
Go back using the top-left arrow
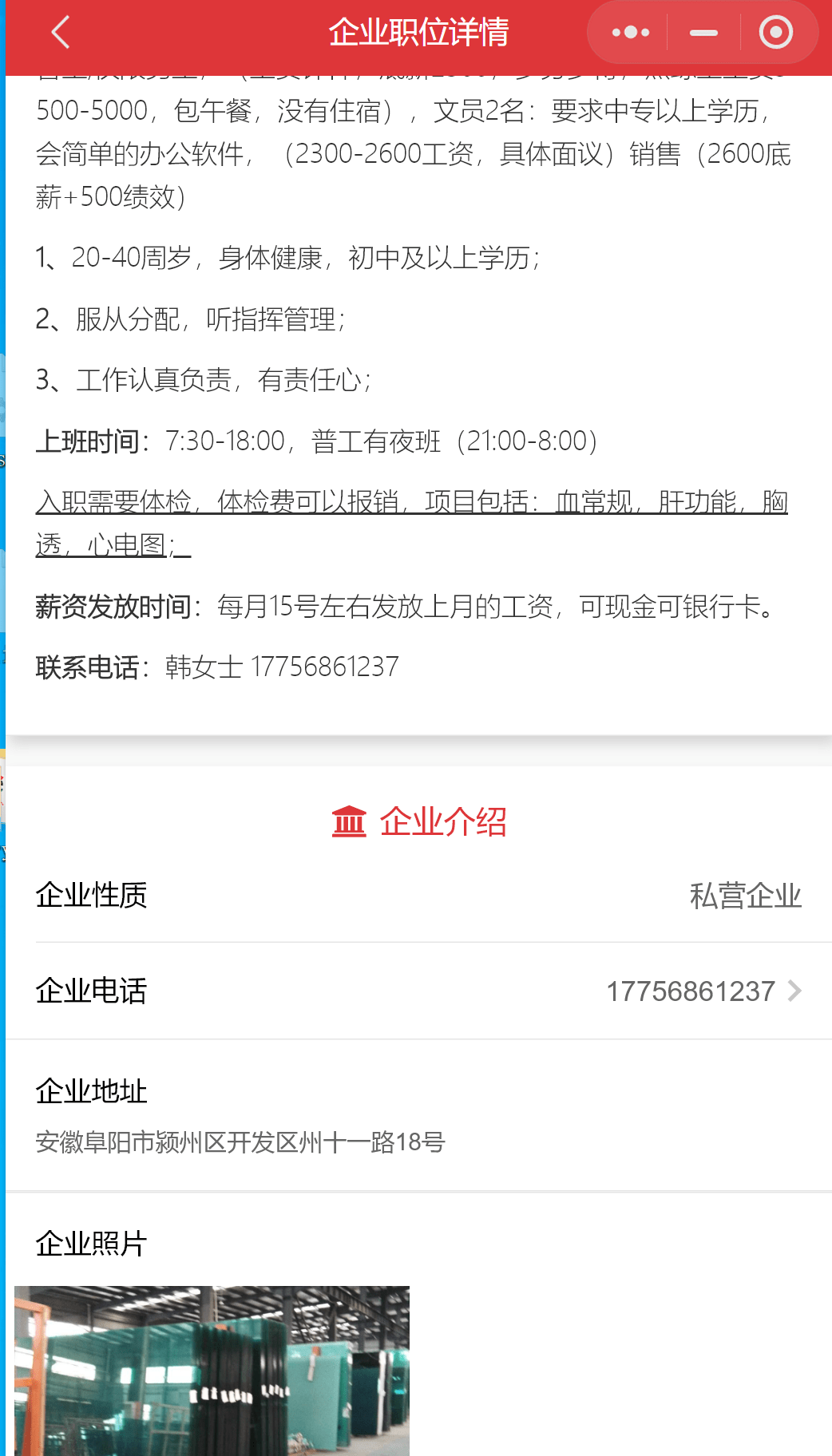click(61, 33)
